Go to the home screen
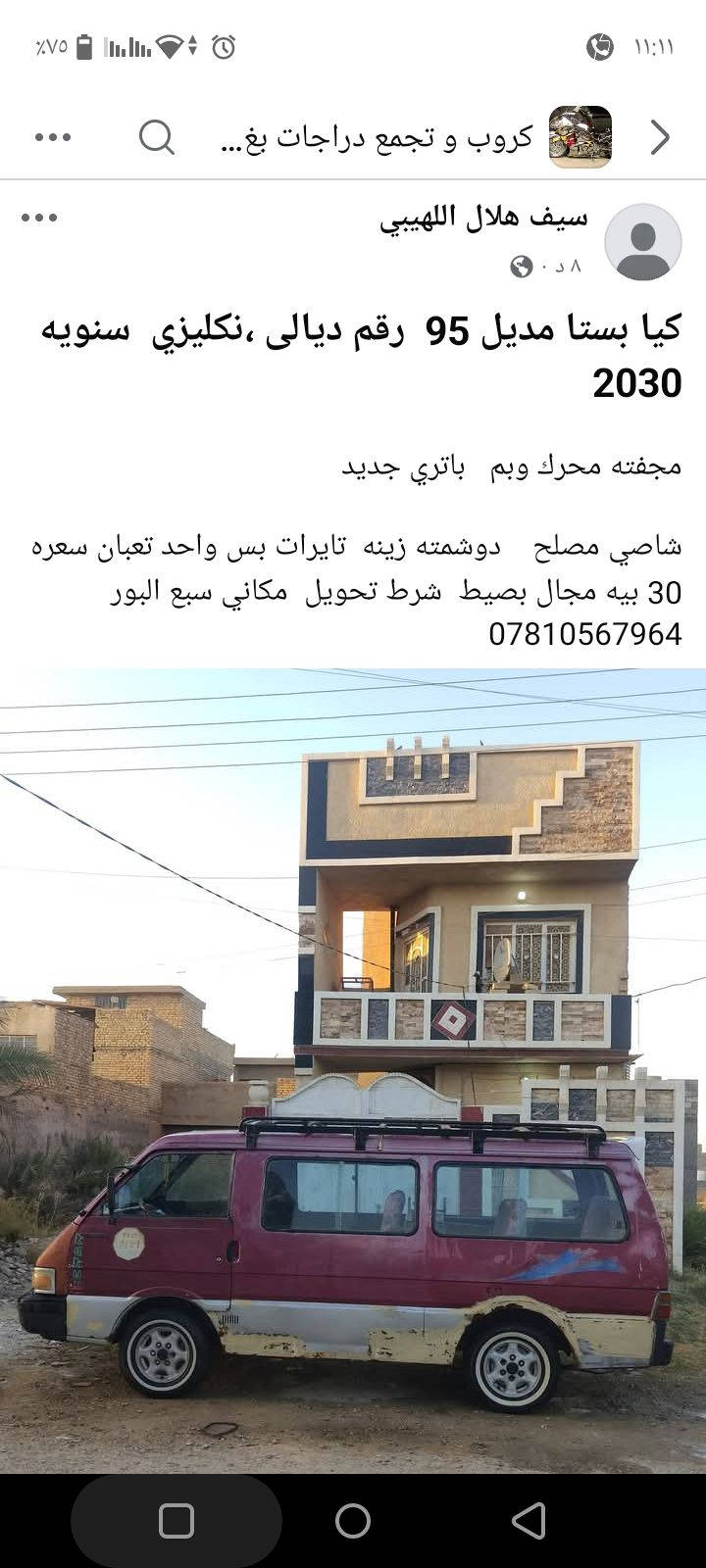 [x=353, y=1521]
